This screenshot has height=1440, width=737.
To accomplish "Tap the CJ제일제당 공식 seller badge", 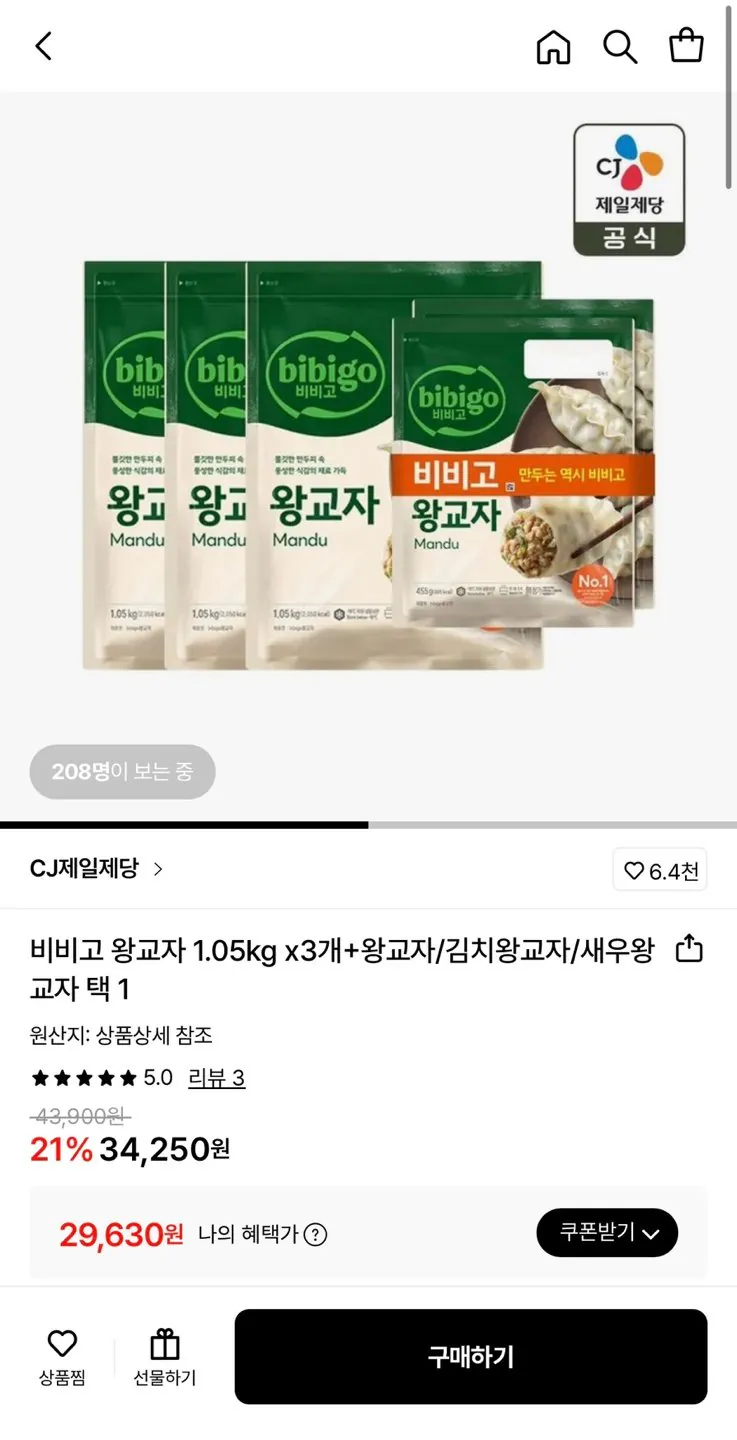I will click(x=630, y=188).
